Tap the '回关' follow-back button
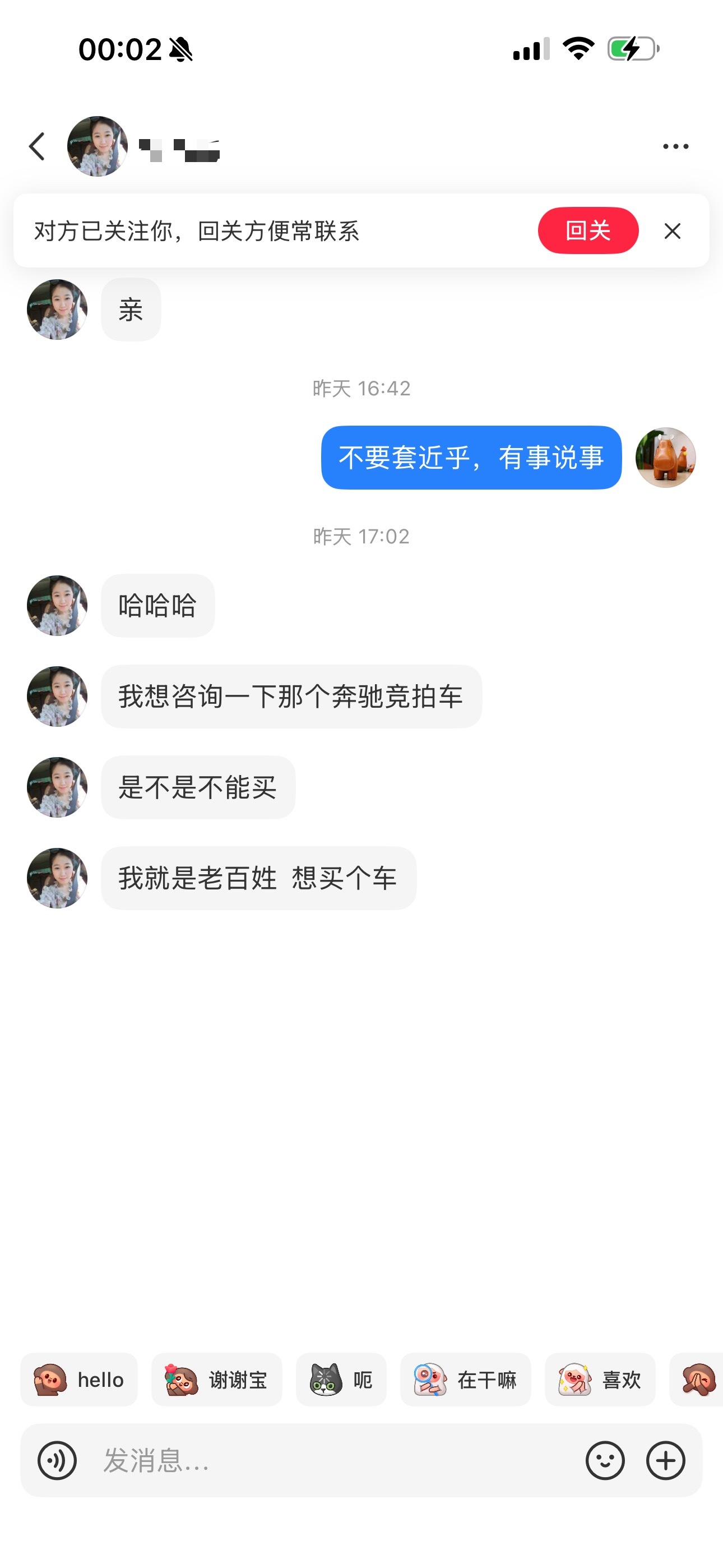 pos(588,230)
